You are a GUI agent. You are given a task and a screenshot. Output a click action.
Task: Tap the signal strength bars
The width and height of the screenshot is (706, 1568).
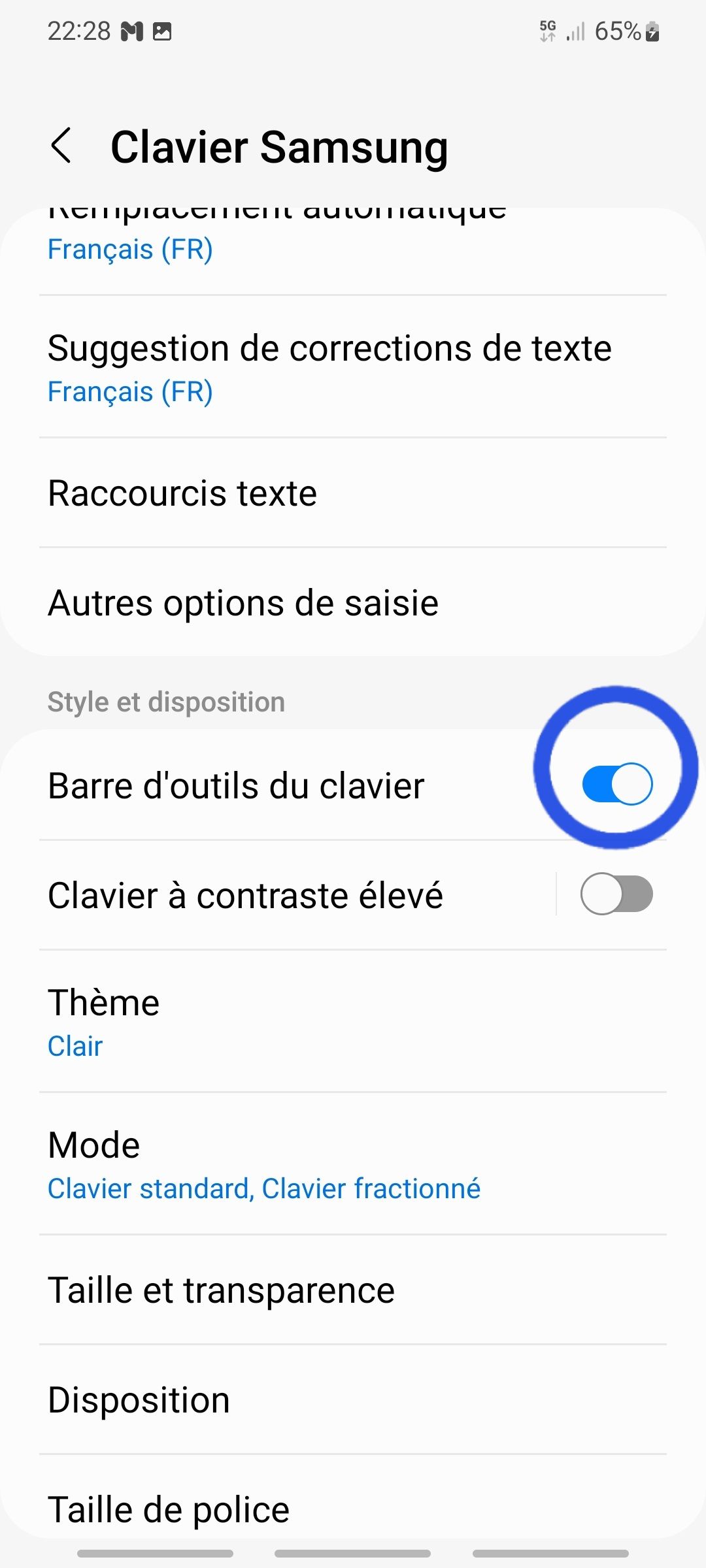[x=575, y=31]
